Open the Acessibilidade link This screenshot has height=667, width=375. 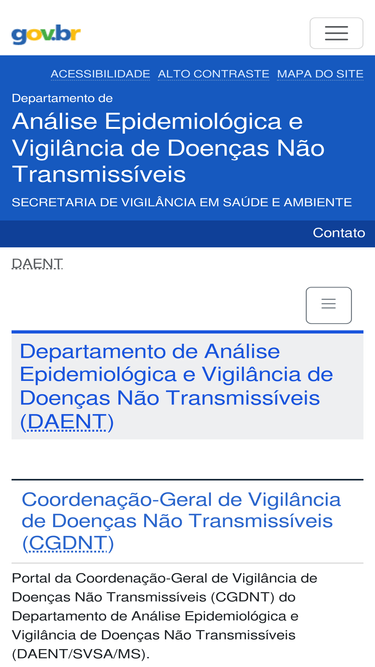100,74
